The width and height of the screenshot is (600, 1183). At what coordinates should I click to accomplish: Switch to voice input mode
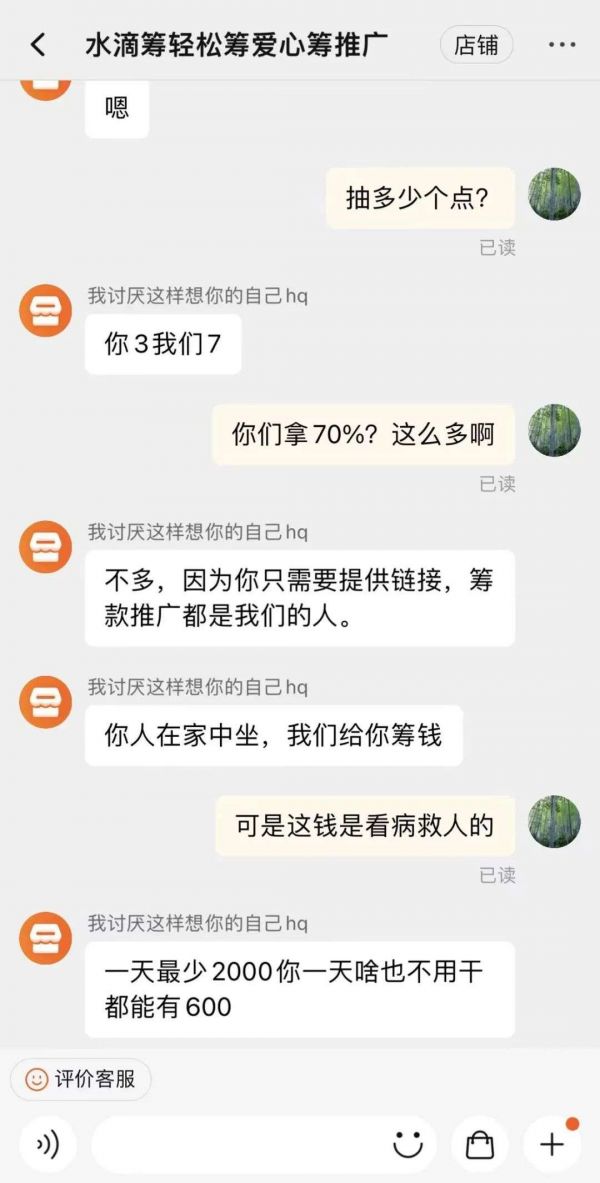[47, 1145]
